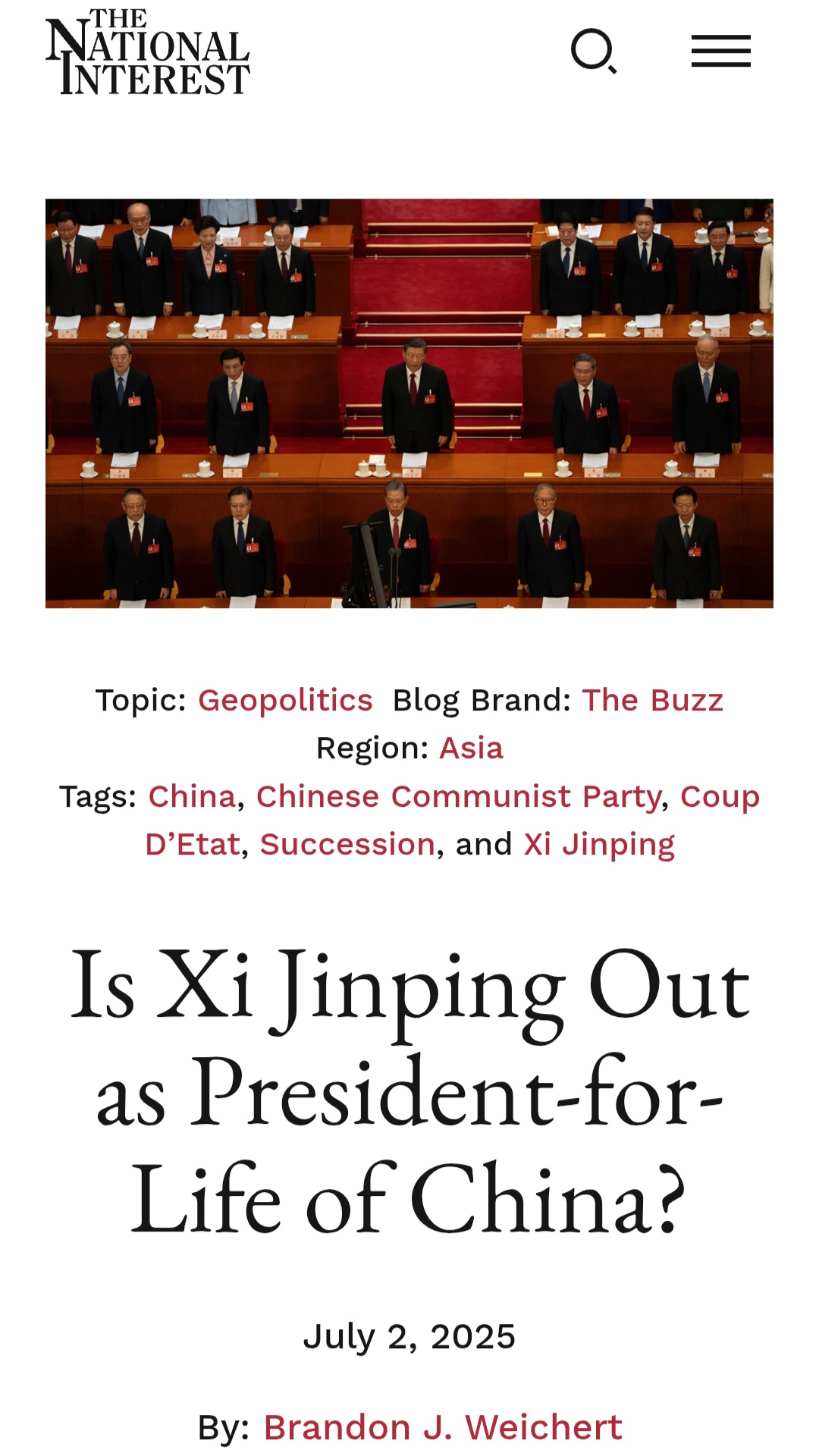Open the hamburger menu
819x1456 pixels.
click(x=720, y=52)
